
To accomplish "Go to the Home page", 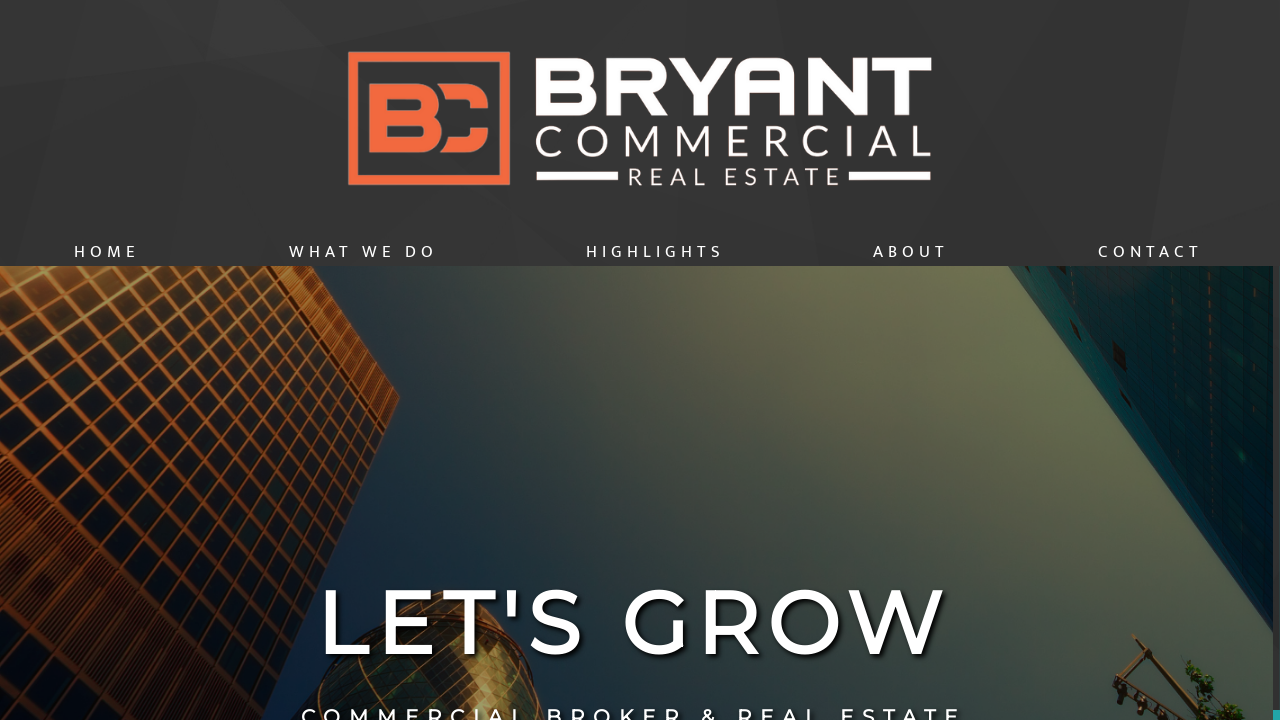I will [106, 251].
